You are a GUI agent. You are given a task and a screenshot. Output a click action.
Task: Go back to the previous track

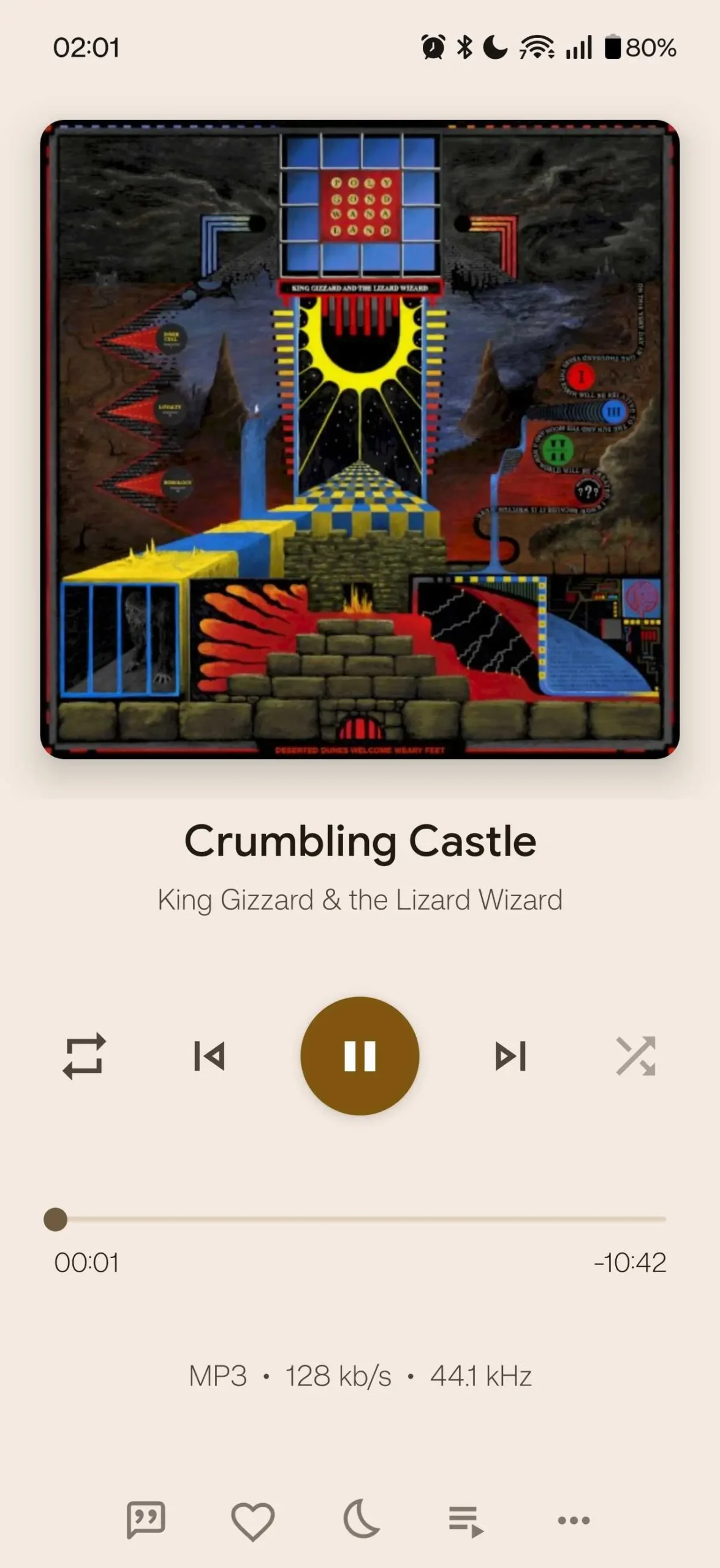[209, 1056]
